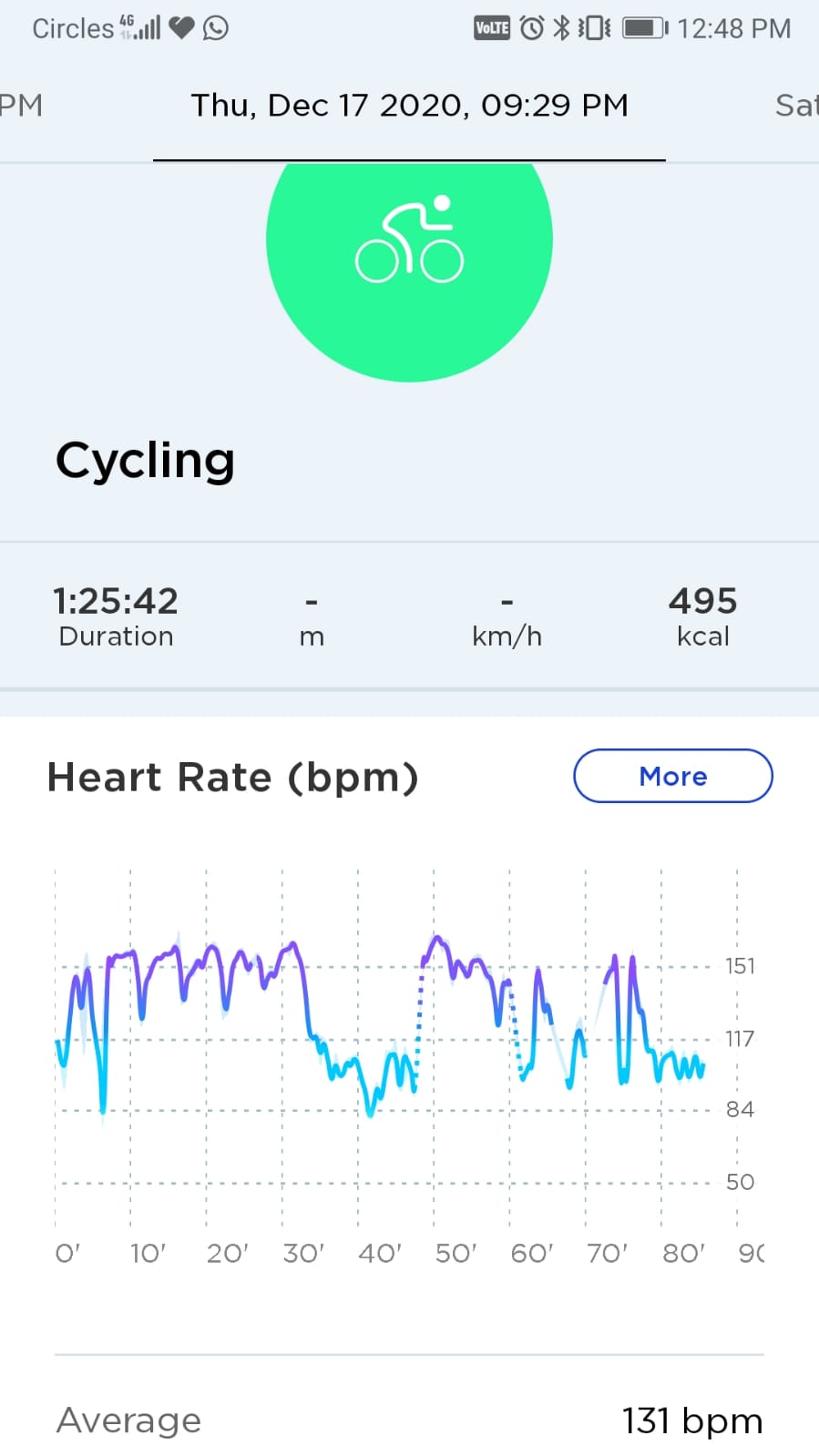Switch to the previous session tab ending in PM

pos(22,106)
